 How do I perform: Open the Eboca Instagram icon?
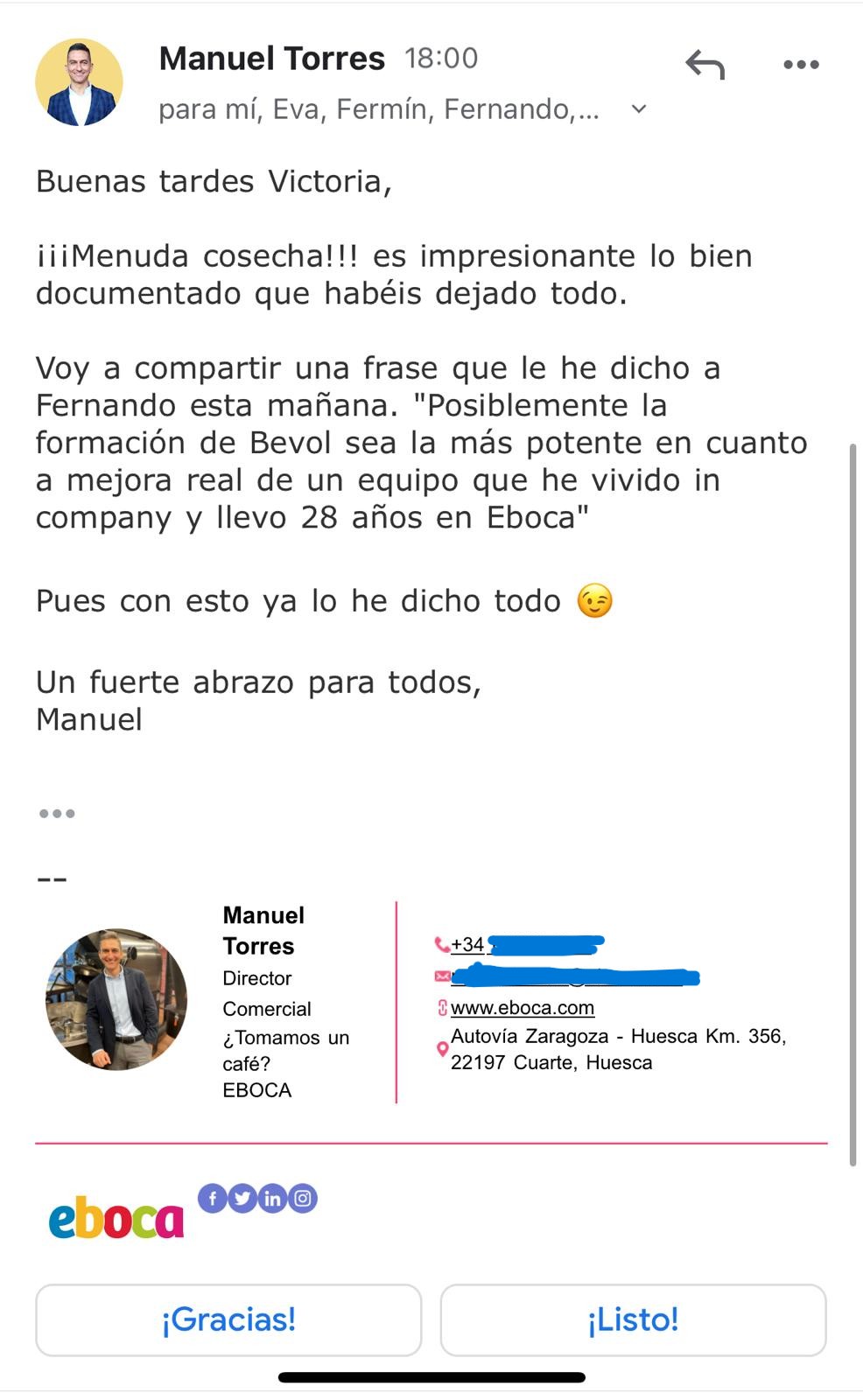303,1198
